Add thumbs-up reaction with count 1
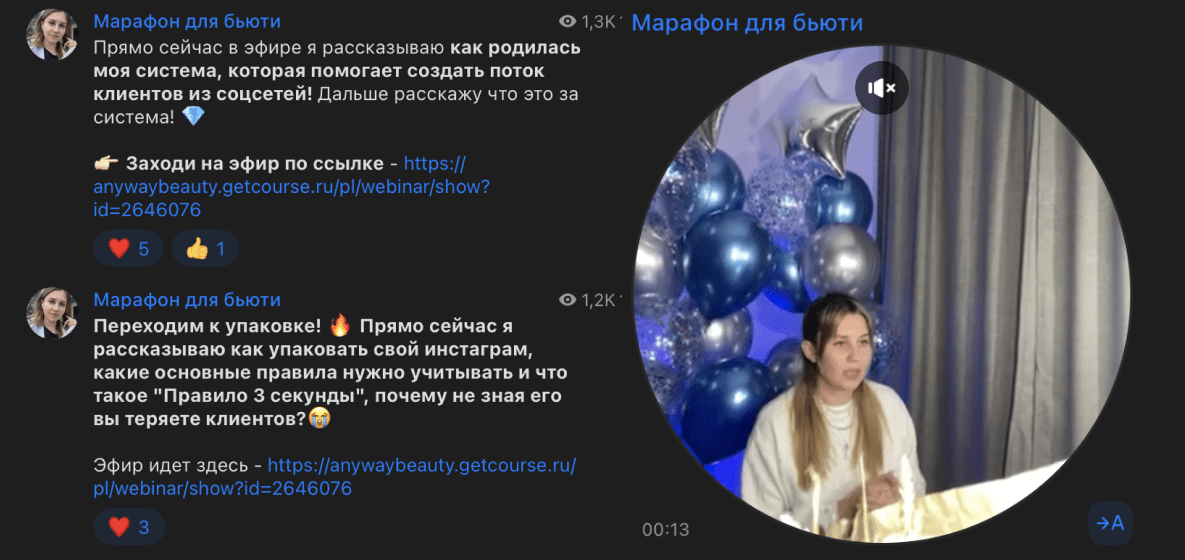Image resolution: width=1185 pixels, height=560 pixels. (205, 249)
